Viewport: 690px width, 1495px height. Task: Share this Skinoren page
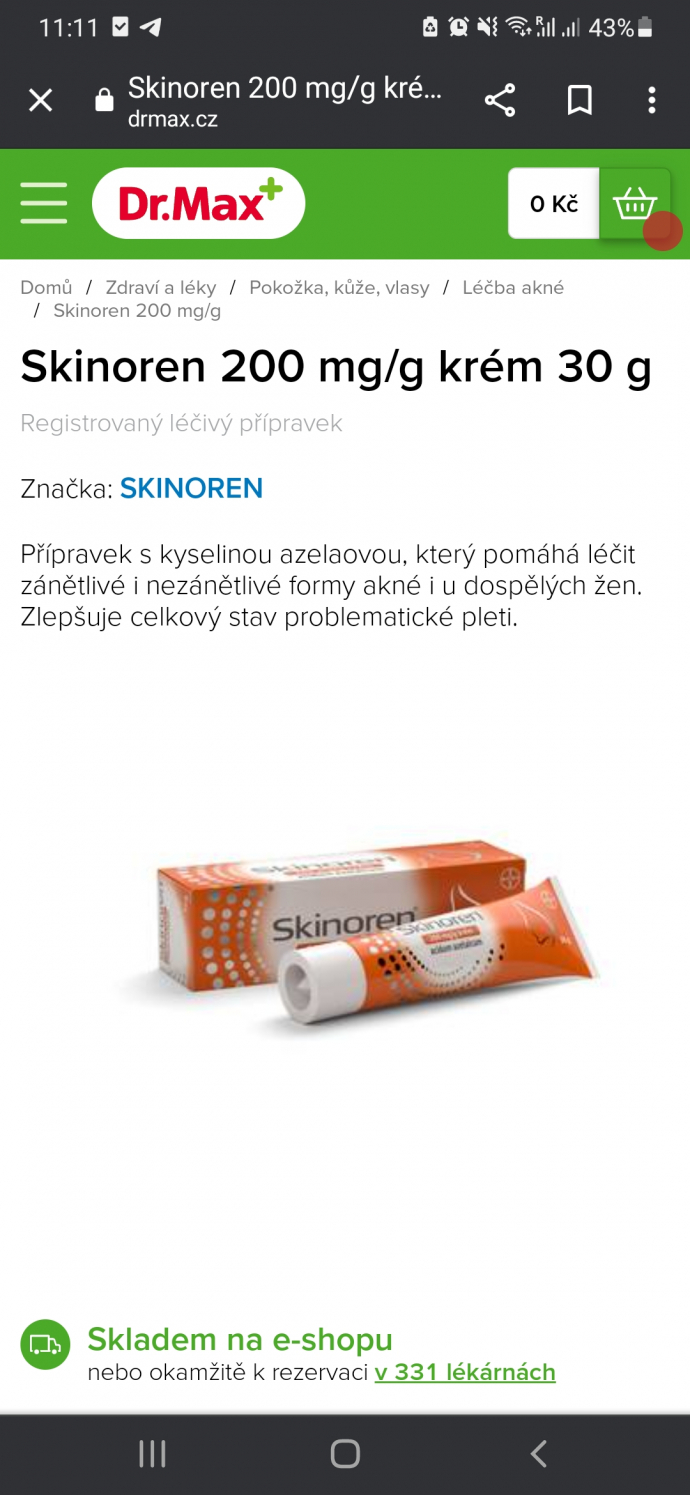point(499,100)
